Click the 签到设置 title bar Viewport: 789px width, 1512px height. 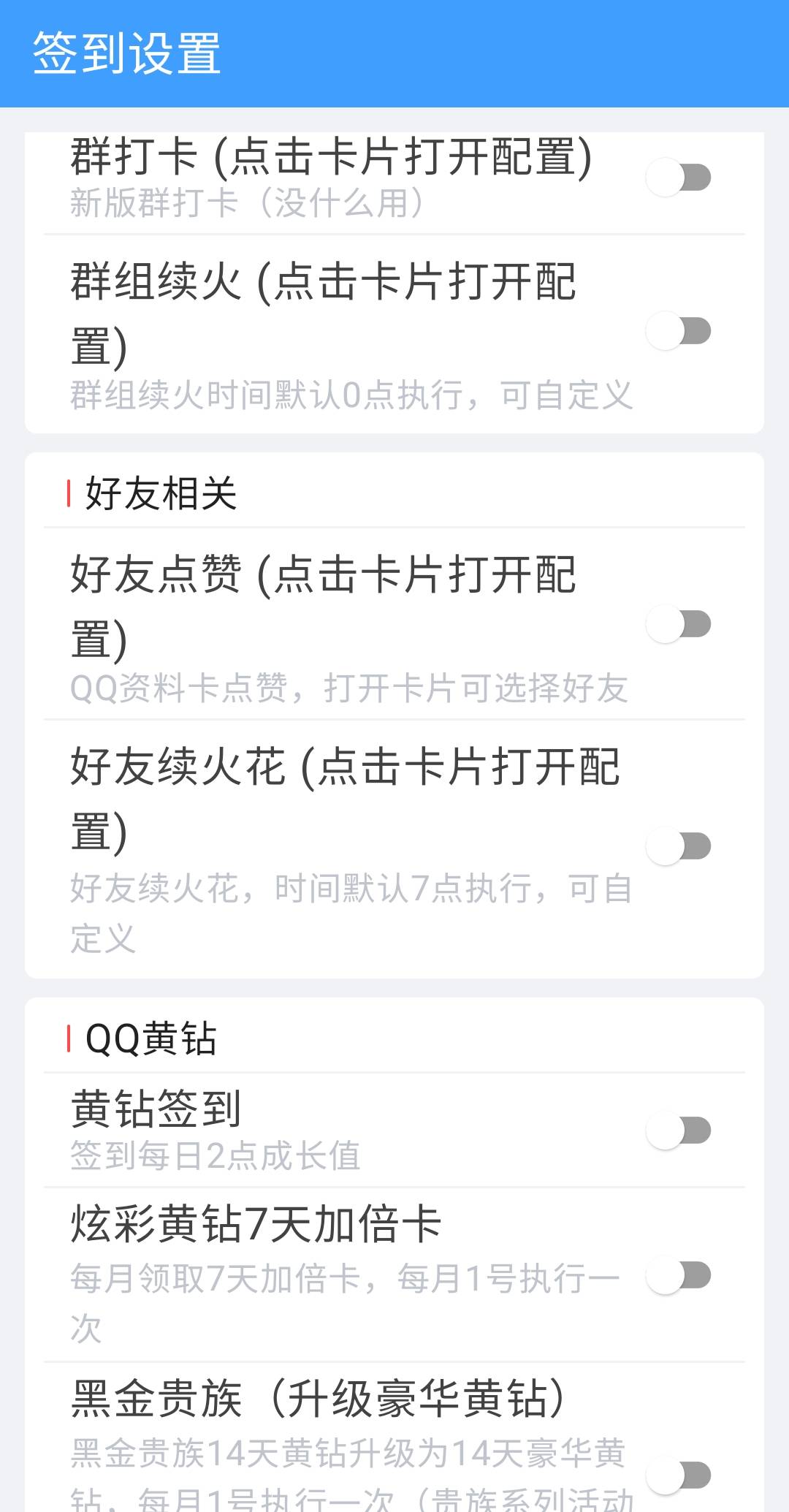click(126, 53)
